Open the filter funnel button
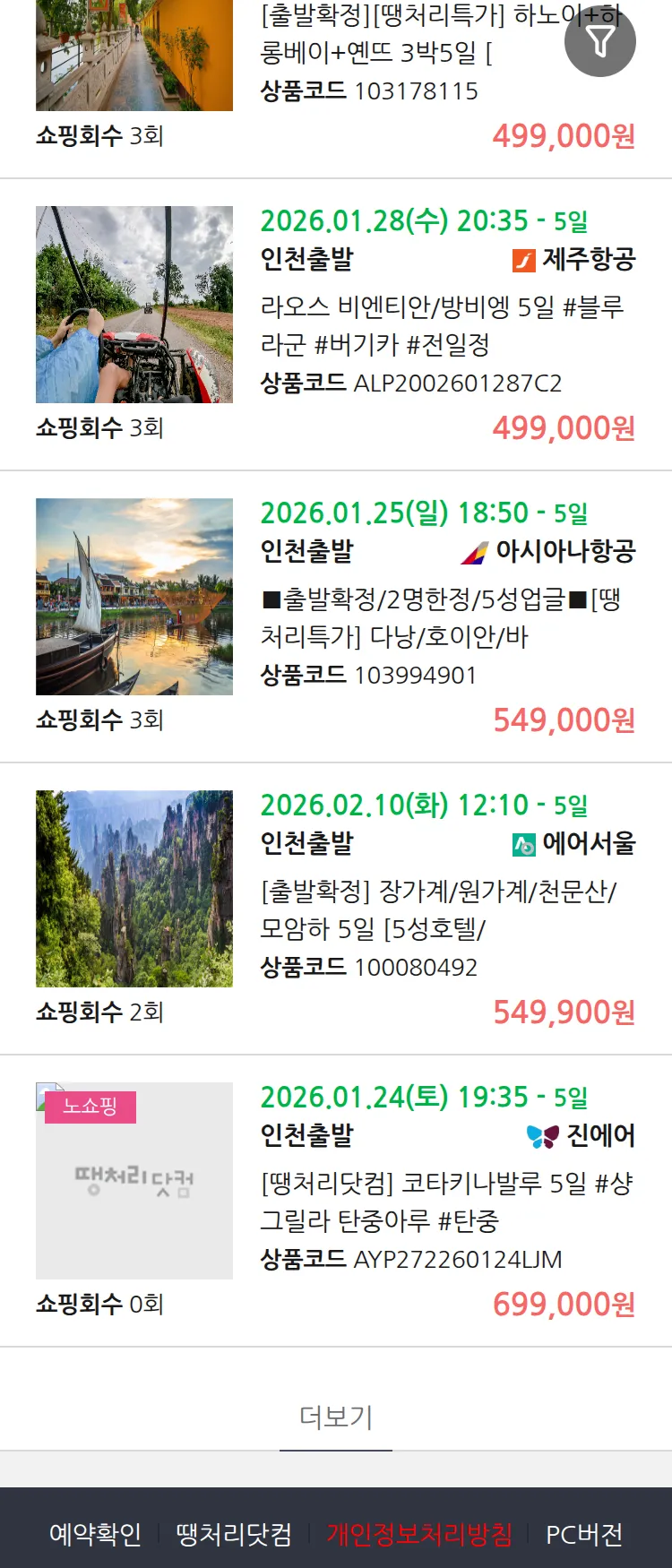The width and height of the screenshot is (672, 1568). click(600, 41)
